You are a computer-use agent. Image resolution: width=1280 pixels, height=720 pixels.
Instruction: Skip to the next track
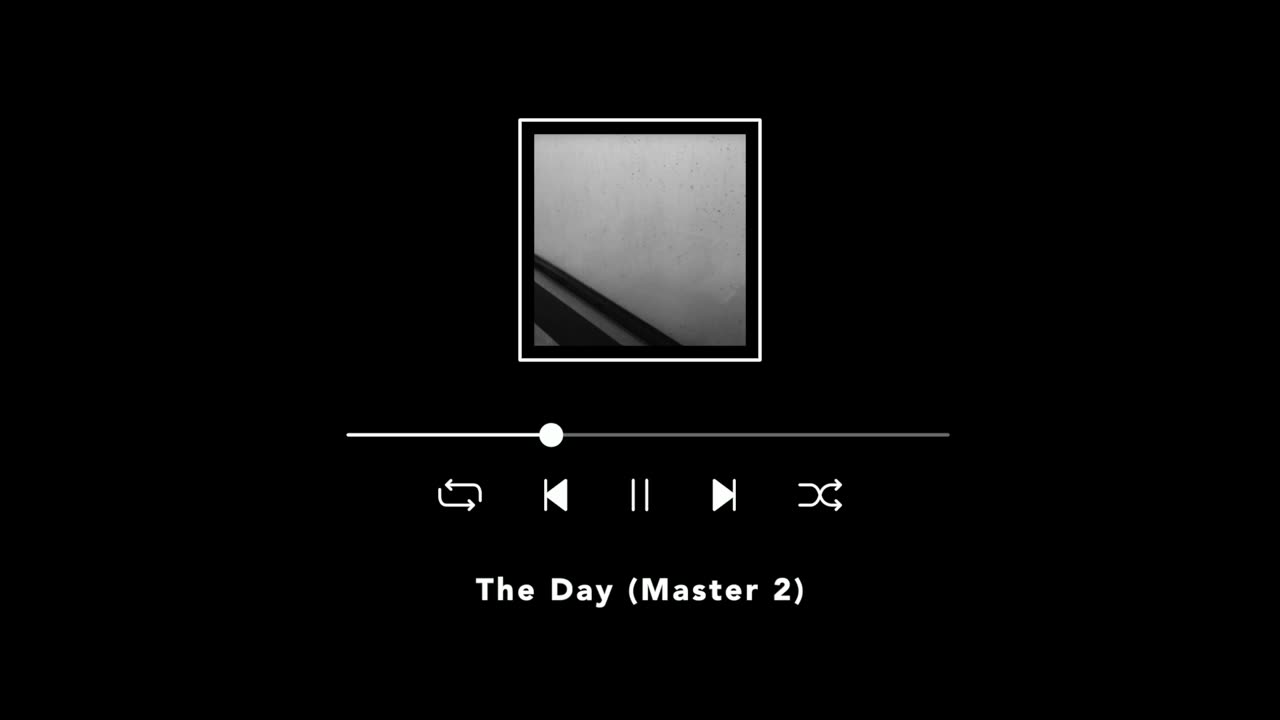click(x=724, y=495)
